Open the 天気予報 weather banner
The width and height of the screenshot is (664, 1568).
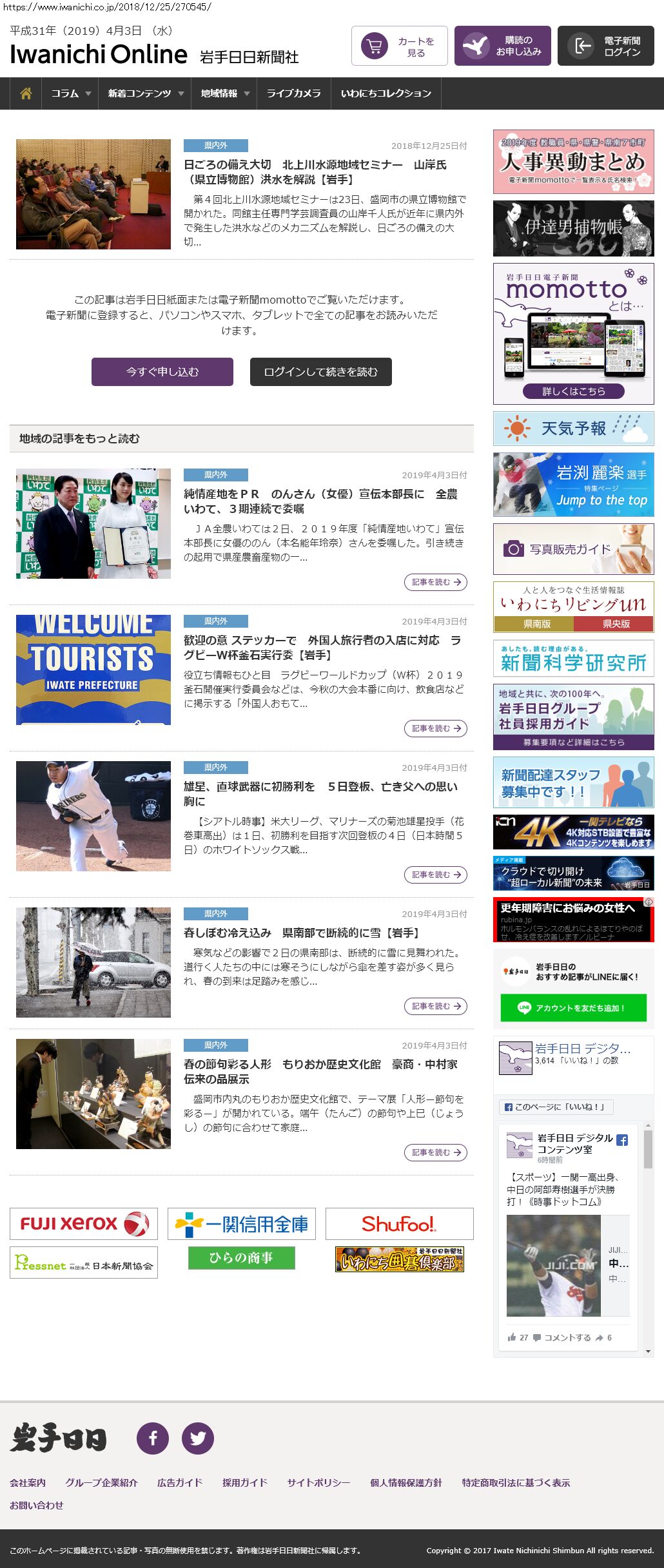coord(573,429)
